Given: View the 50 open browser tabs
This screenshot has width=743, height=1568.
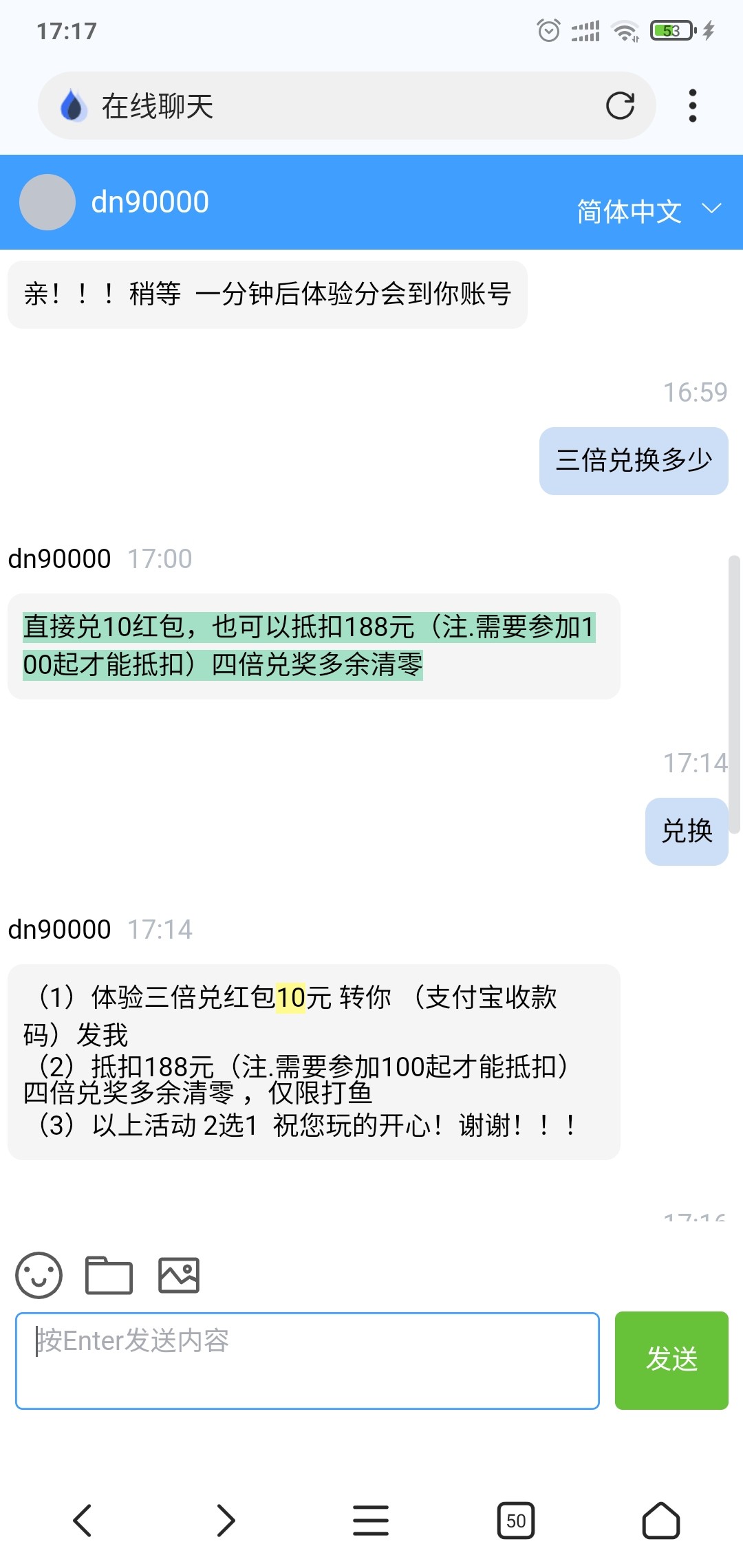Looking at the screenshot, I should tap(515, 1520).
